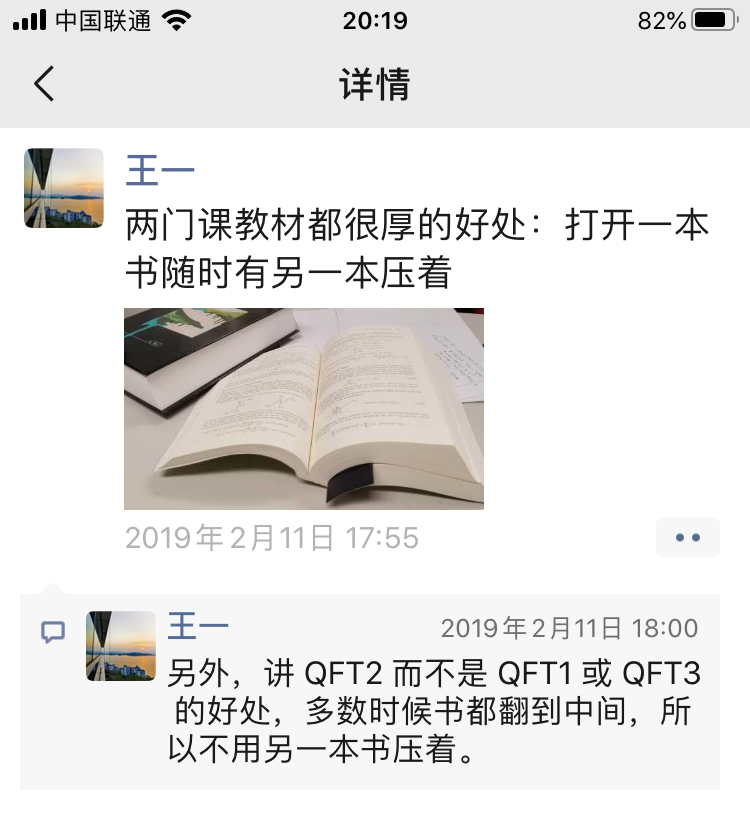Open the two-dot like/comment menu
The image size is (750, 829).
687,537
